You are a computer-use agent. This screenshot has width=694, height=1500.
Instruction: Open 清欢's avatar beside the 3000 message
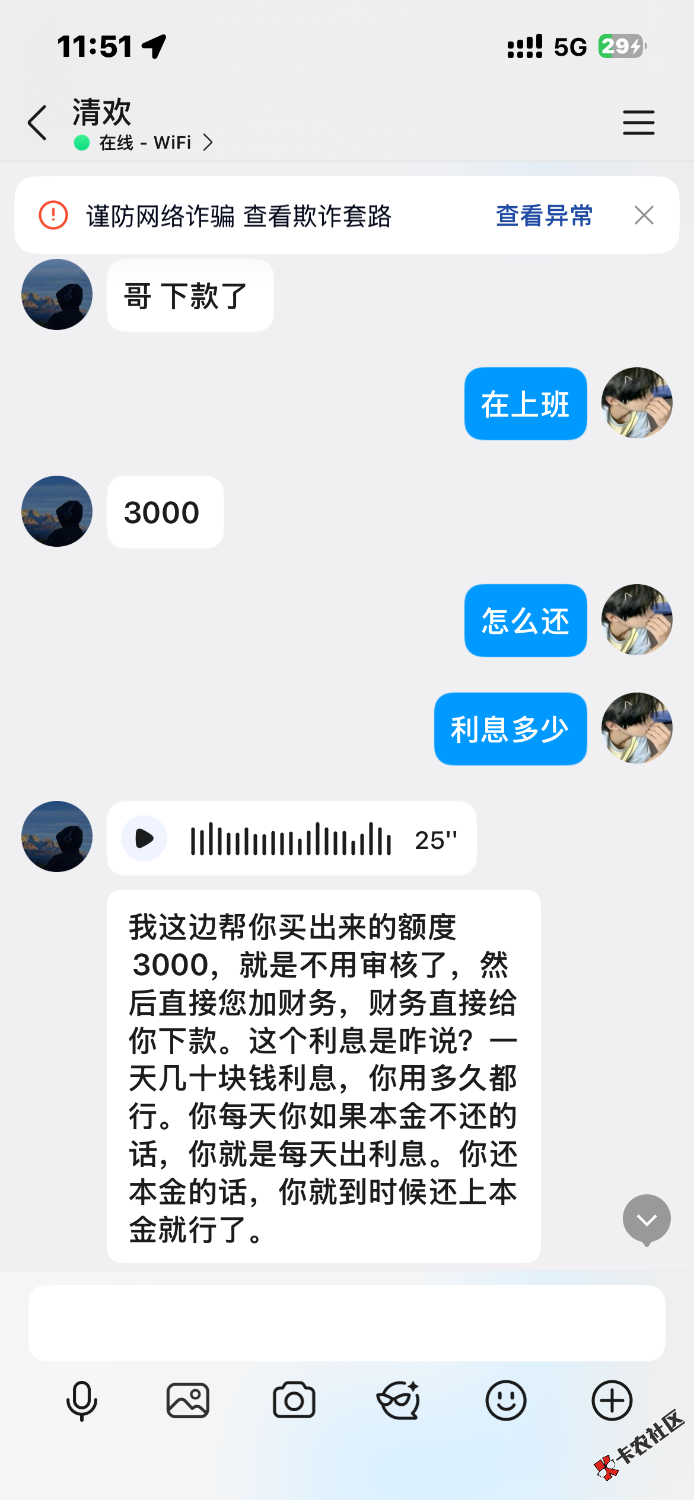(x=57, y=512)
